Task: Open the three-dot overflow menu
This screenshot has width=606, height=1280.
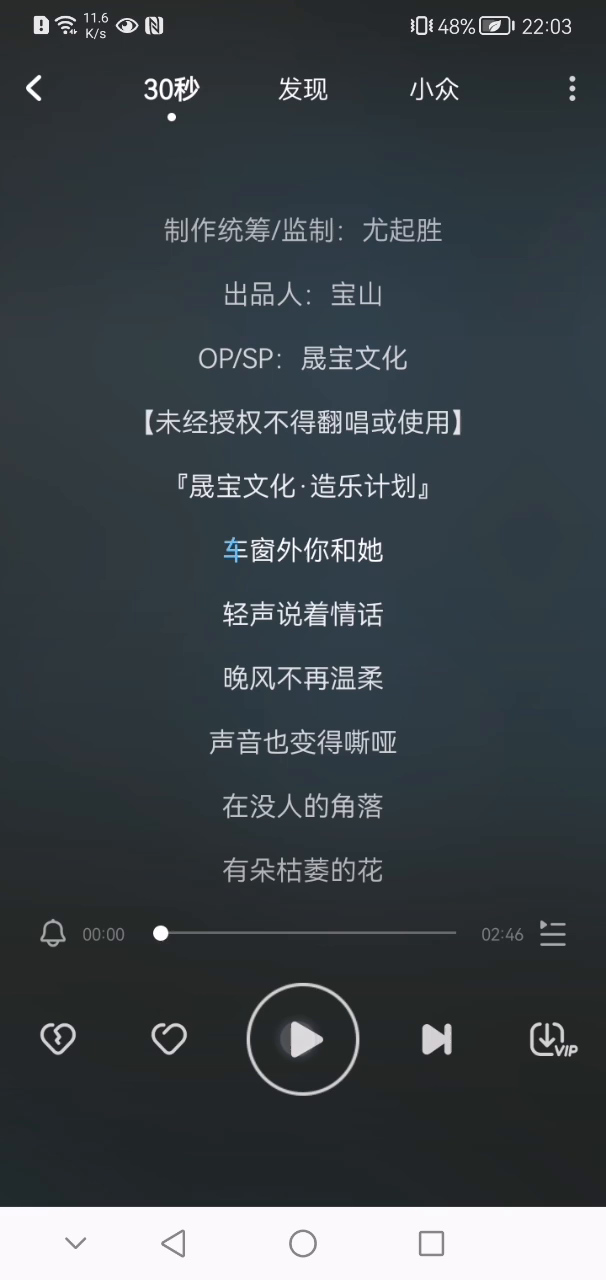Action: tap(572, 88)
